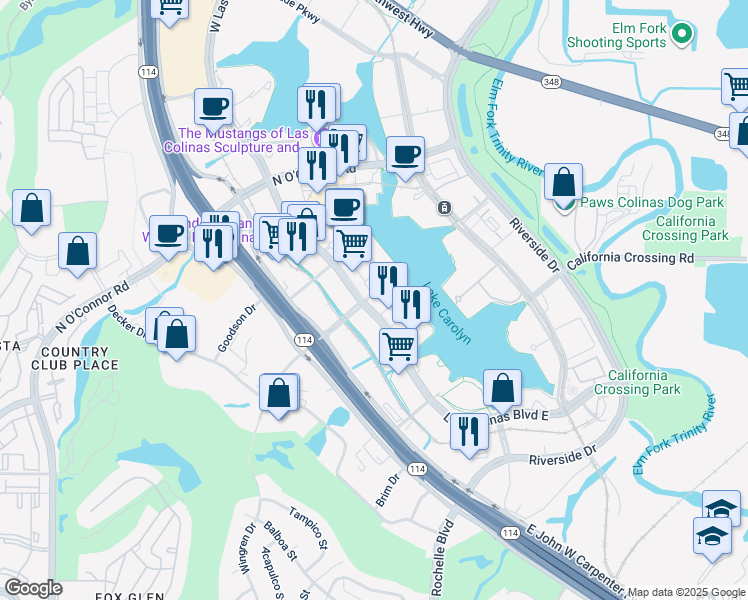Open the Elm Fork Shooting Sports map pin
This screenshot has height=600, width=748.
[x=683, y=35]
